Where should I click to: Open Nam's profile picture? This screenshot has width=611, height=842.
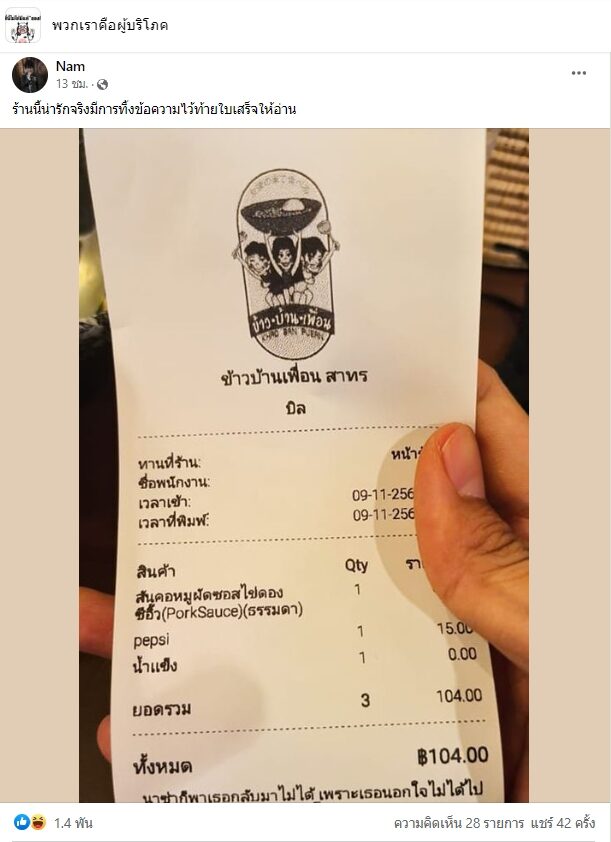point(30,75)
